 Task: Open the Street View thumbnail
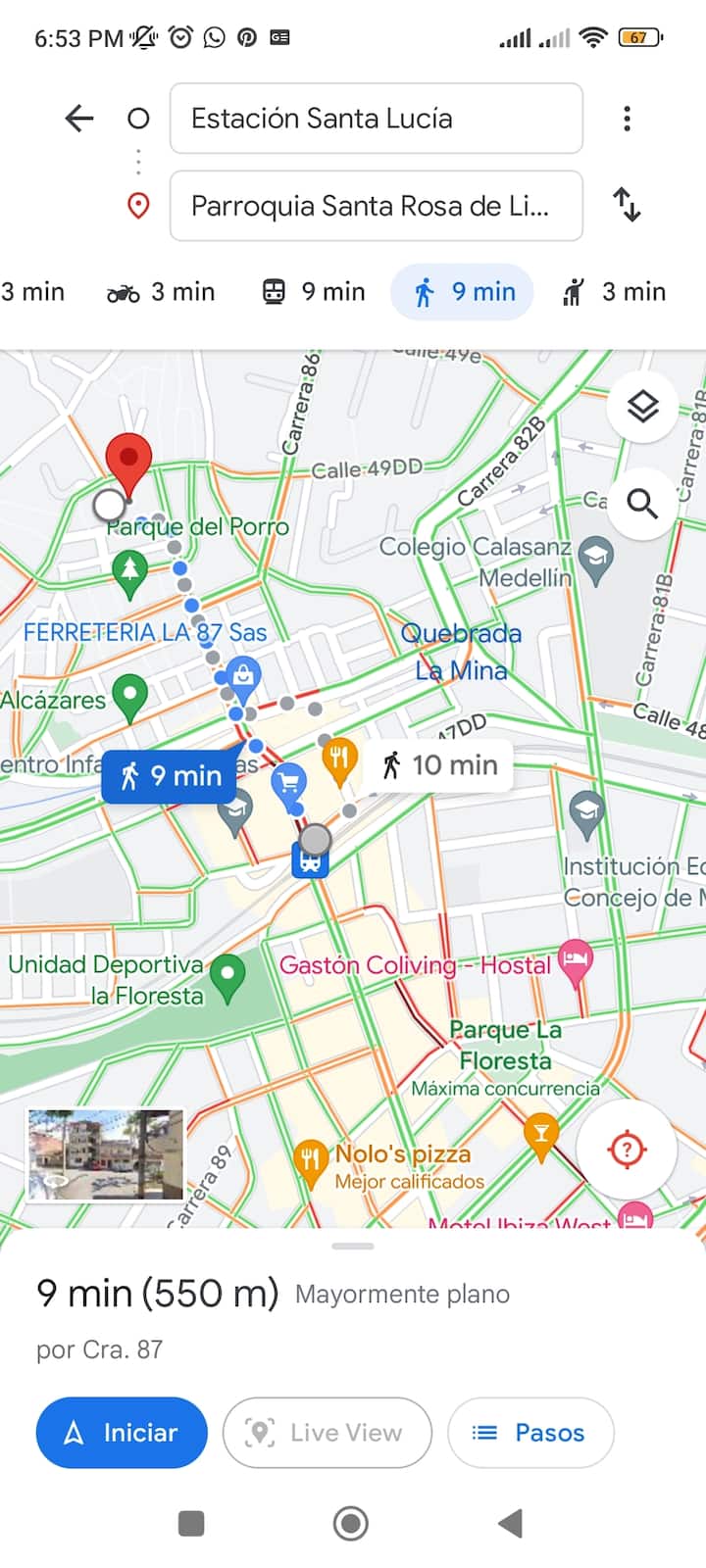point(105,1154)
